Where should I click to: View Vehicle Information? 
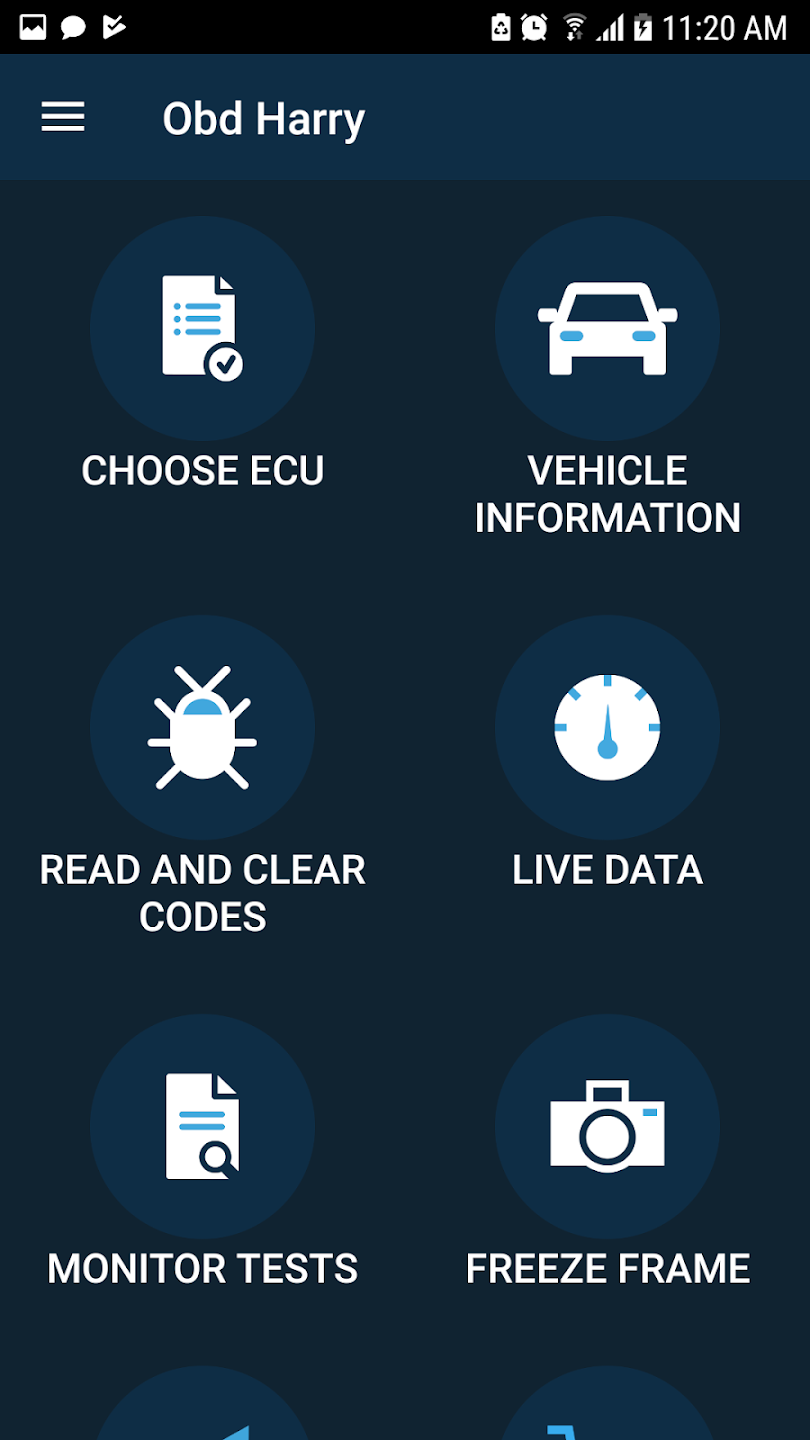pos(607,329)
